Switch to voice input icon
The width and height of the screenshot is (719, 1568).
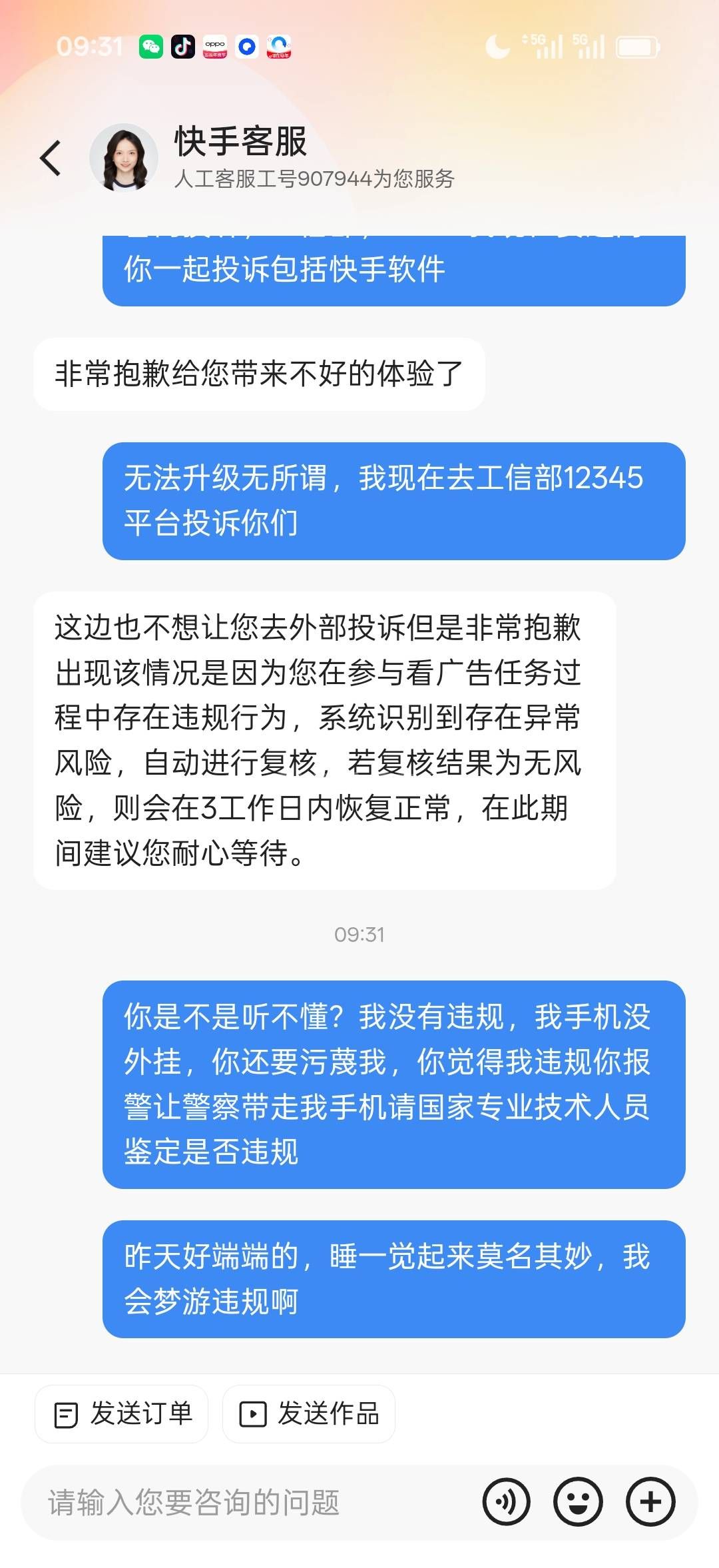(x=506, y=1502)
